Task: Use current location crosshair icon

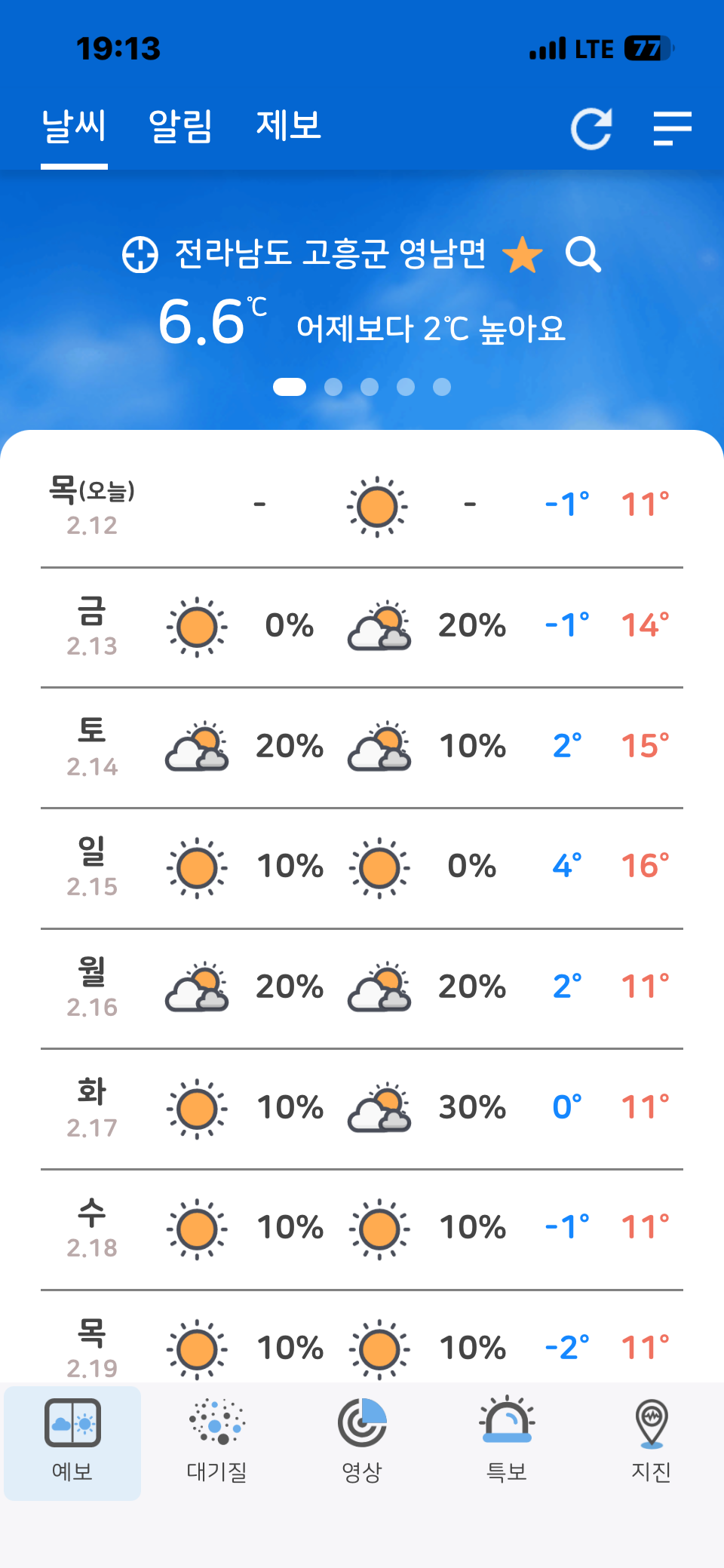Action: point(140,255)
